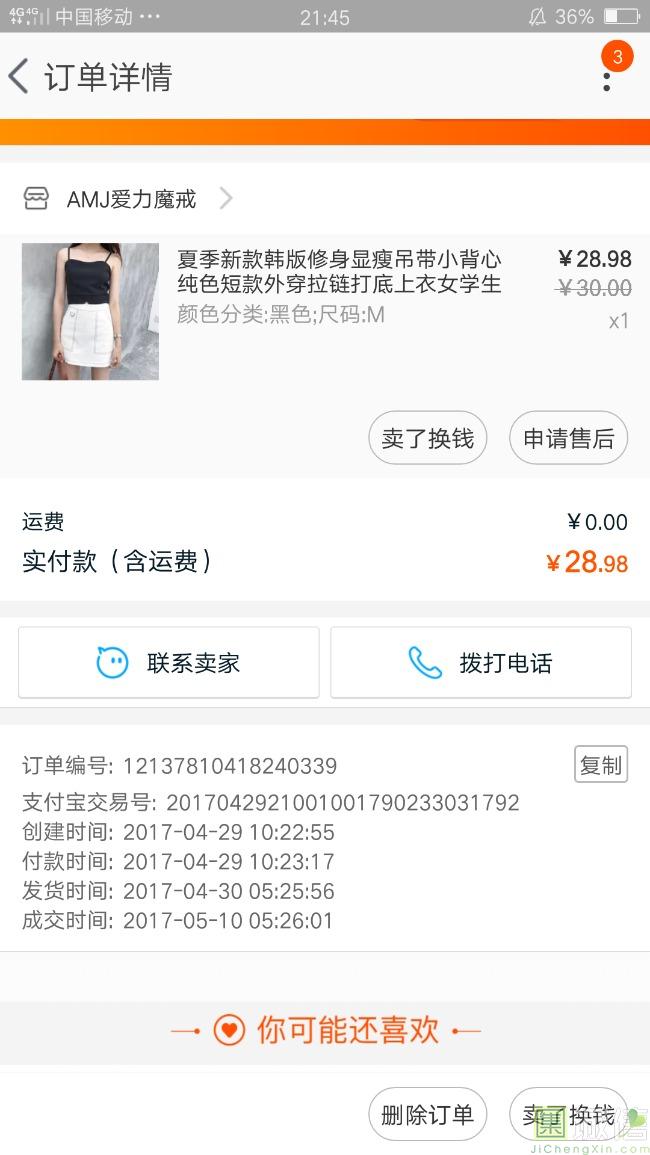
Task: Copy the order number with 复制
Action: (x=600, y=765)
